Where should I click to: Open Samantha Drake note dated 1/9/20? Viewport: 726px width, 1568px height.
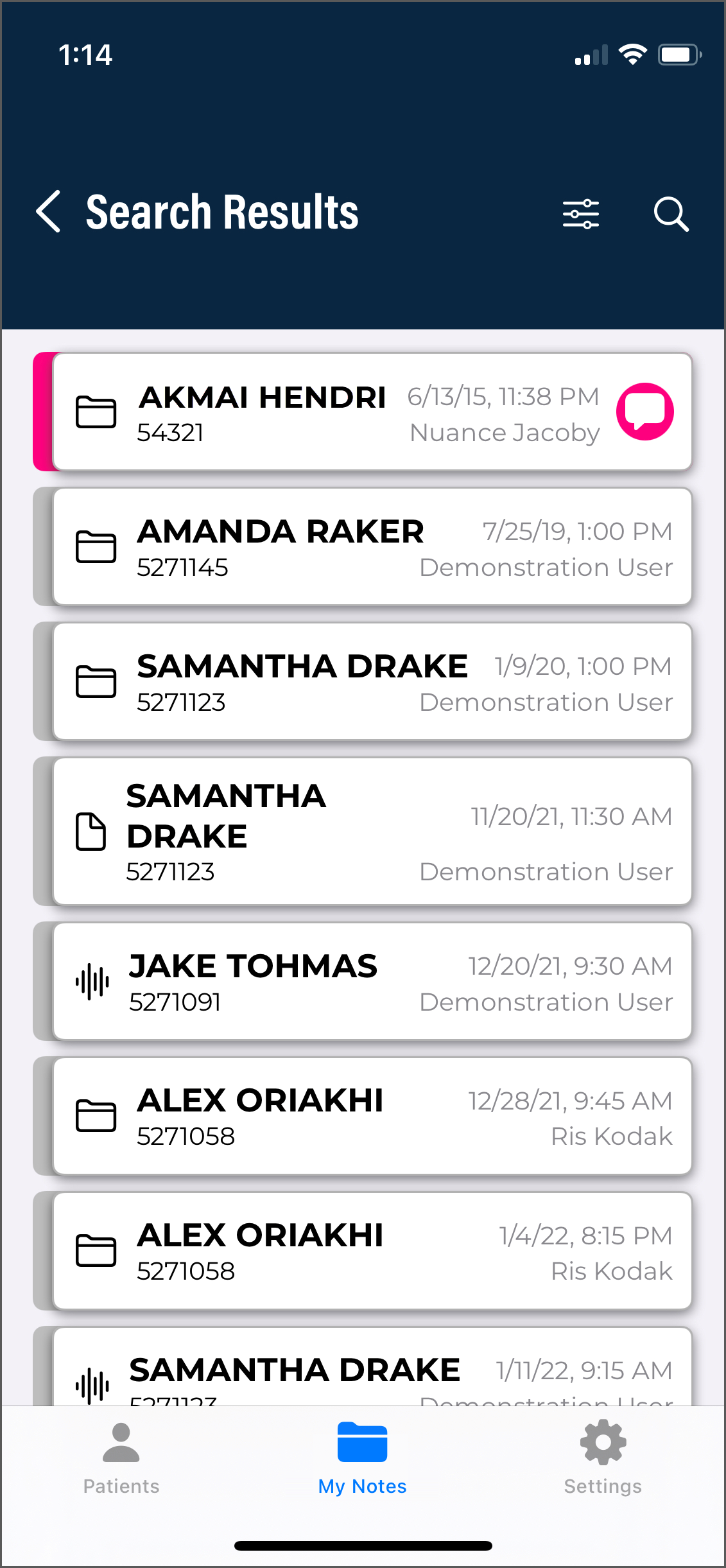pos(372,682)
